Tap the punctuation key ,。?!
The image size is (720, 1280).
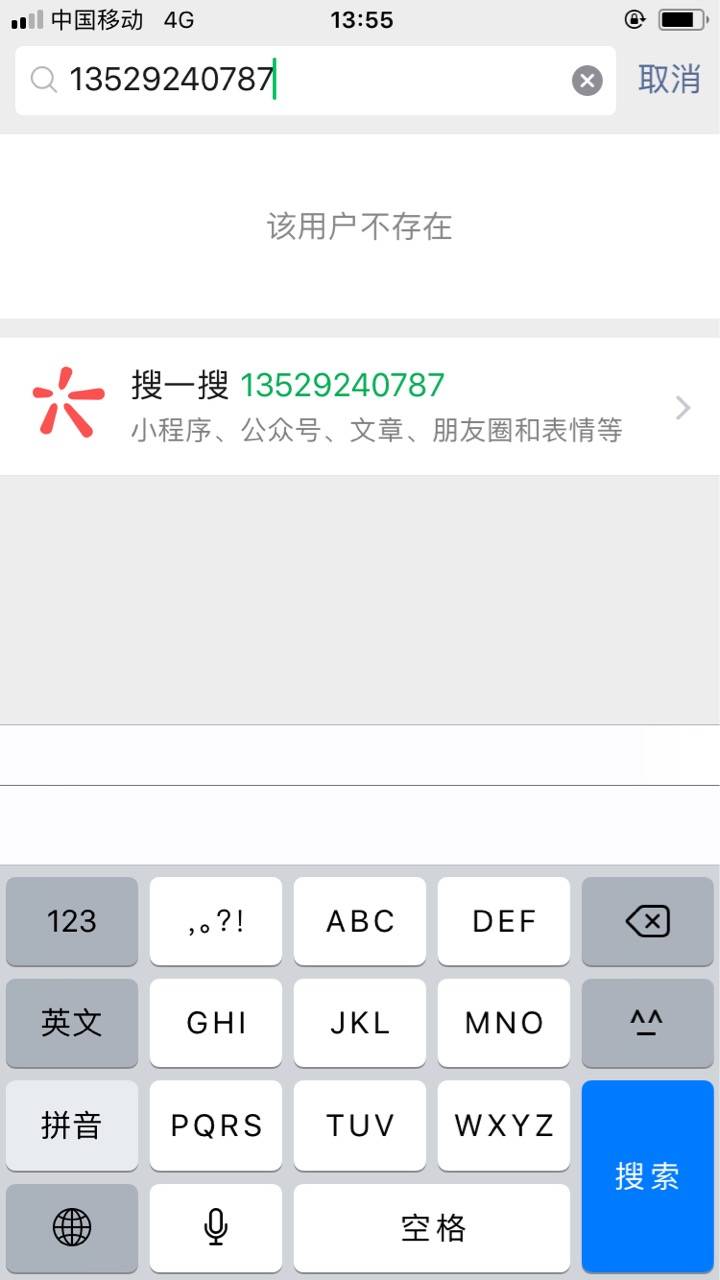click(216, 921)
